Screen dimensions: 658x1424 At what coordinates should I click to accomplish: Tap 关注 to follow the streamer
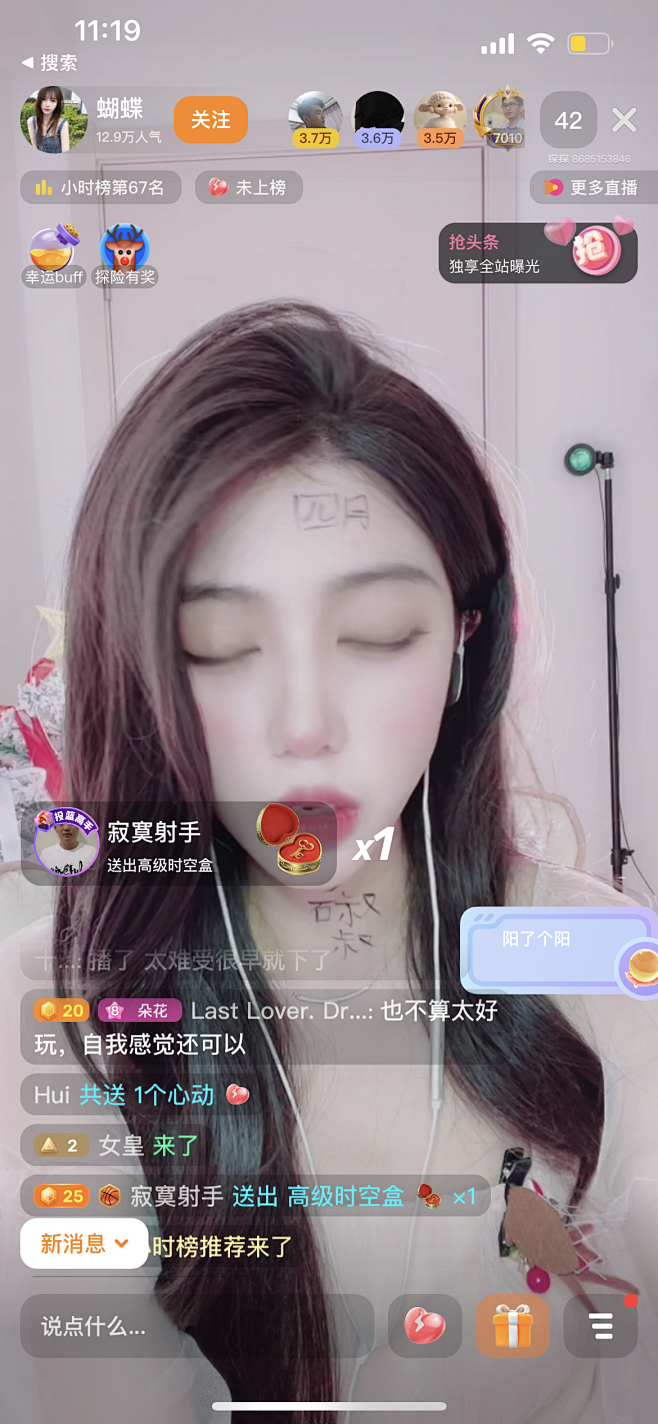click(210, 120)
